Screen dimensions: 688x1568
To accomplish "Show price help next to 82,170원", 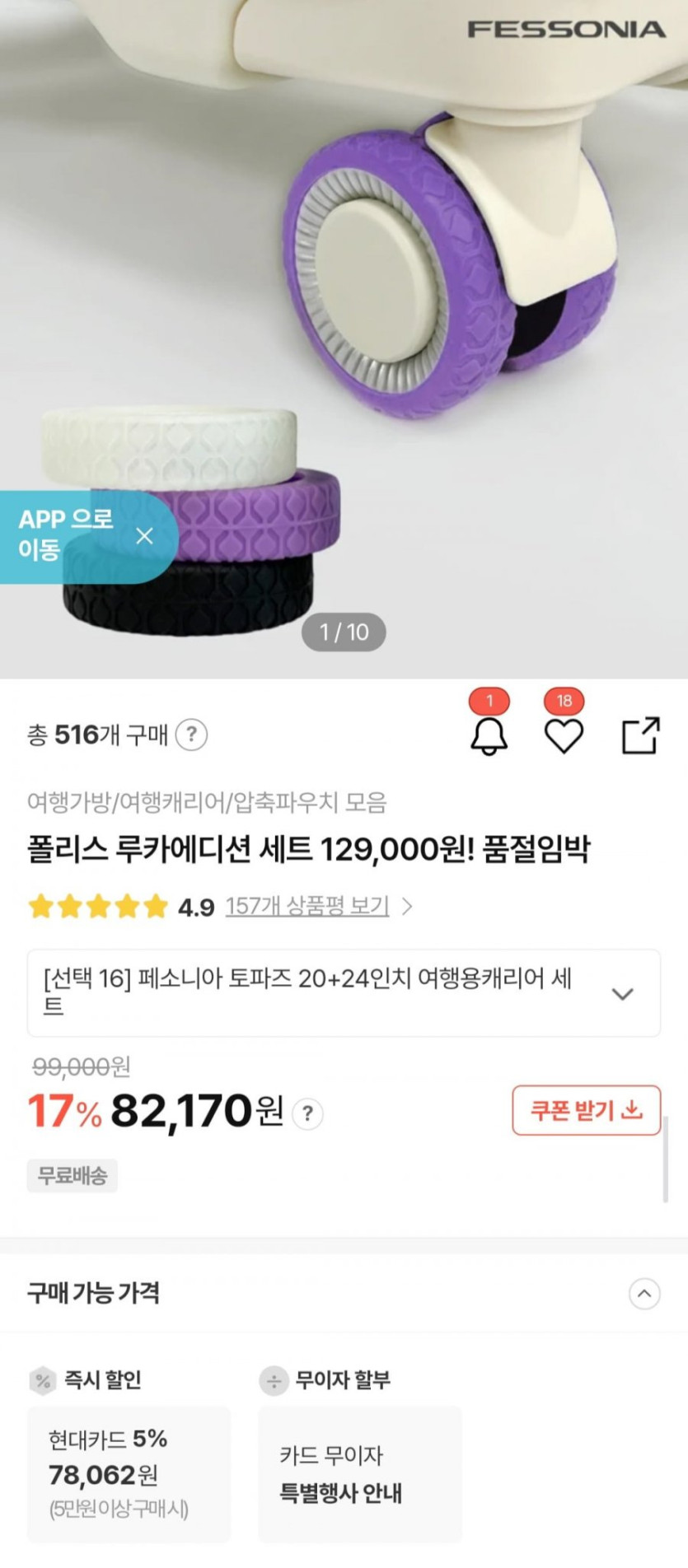I will click(x=308, y=1114).
